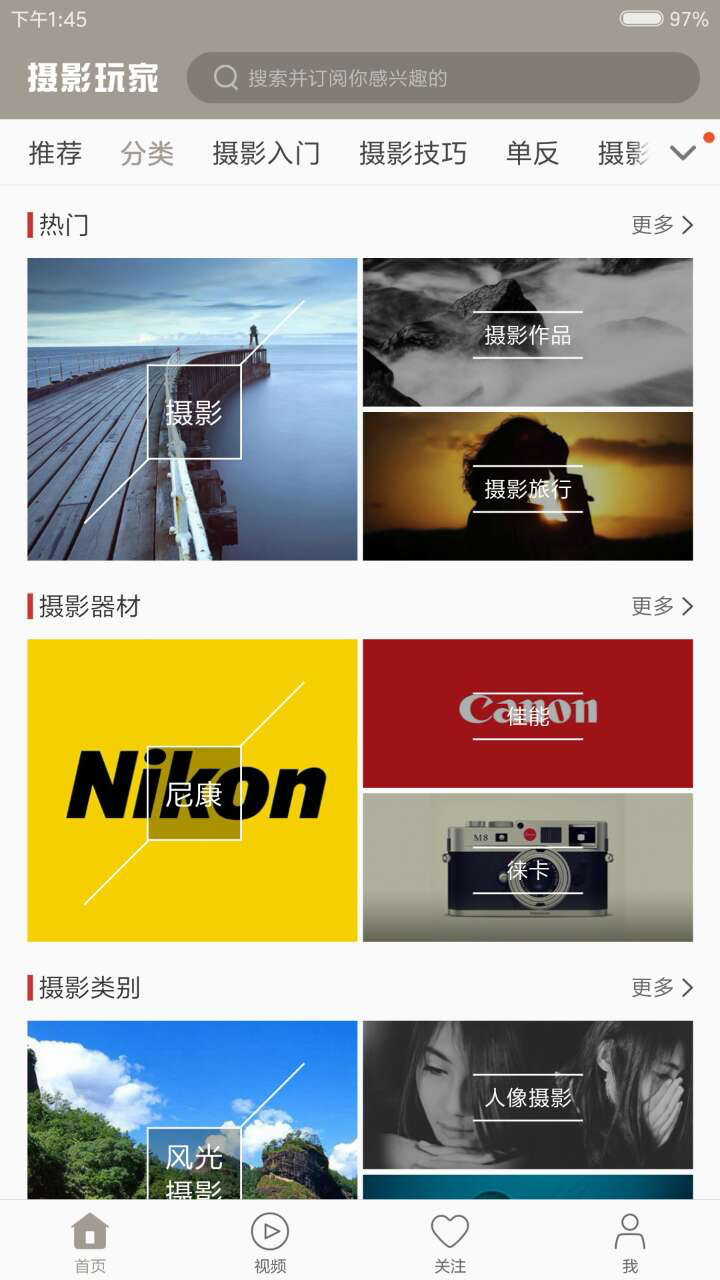Go to the 视频 tab
The image size is (720, 1280).
(270, 1243)
